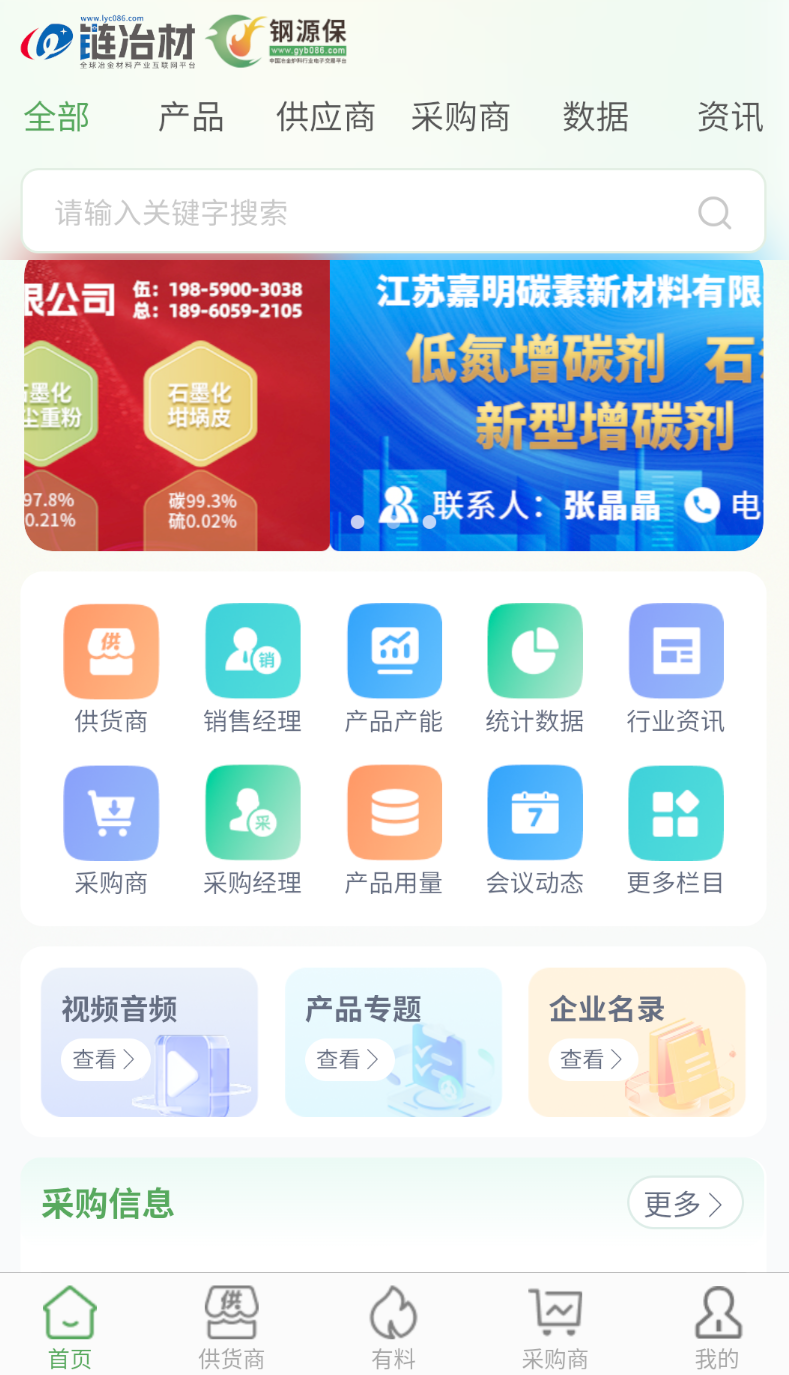The width and height of the screenshot is (789, 1375).
Task: Go to 有料 in bottom navigation
Action: coord(393,1328)
